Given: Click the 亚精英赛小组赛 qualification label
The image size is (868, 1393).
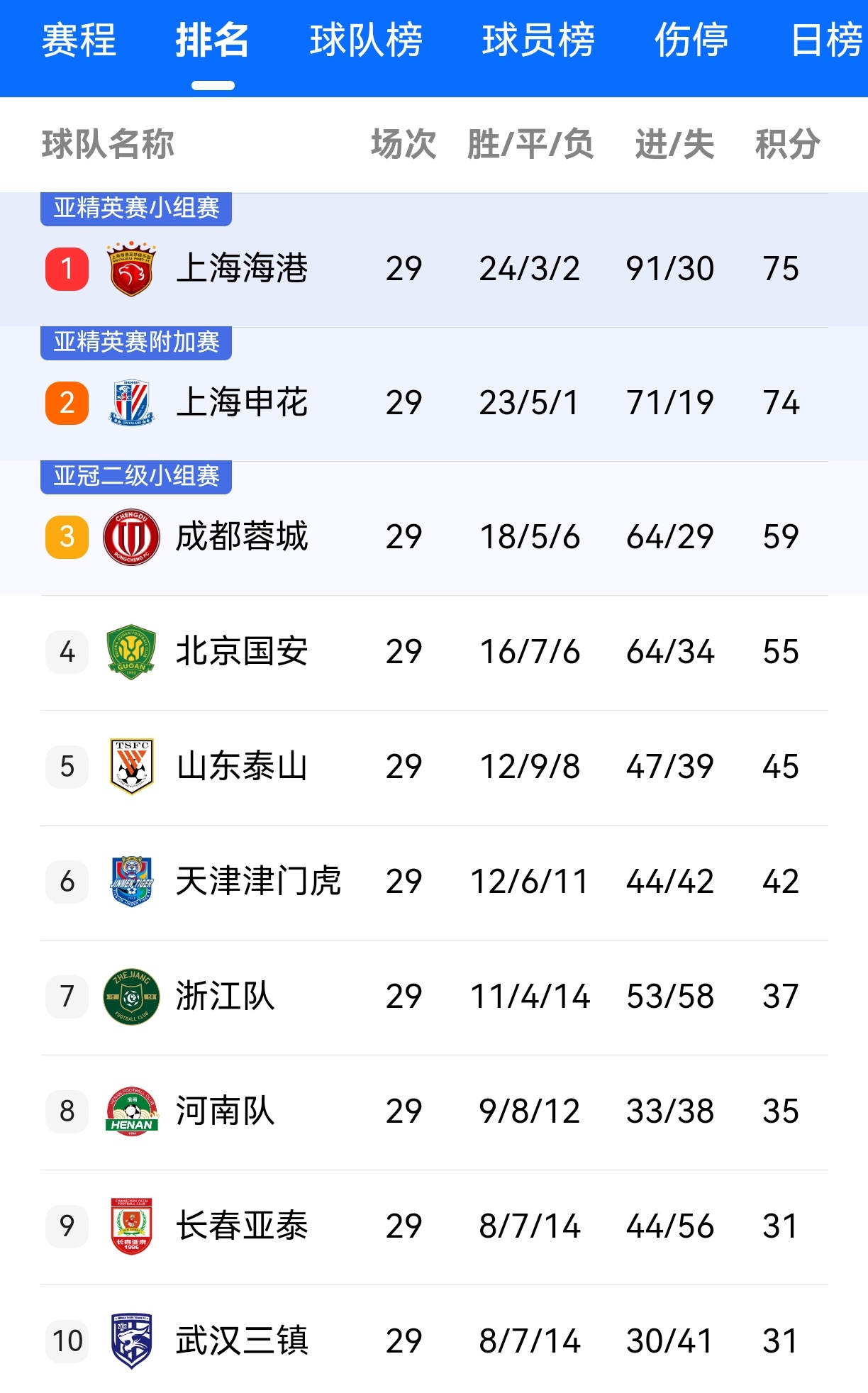Looking at the screenshot, I should 137,209.
